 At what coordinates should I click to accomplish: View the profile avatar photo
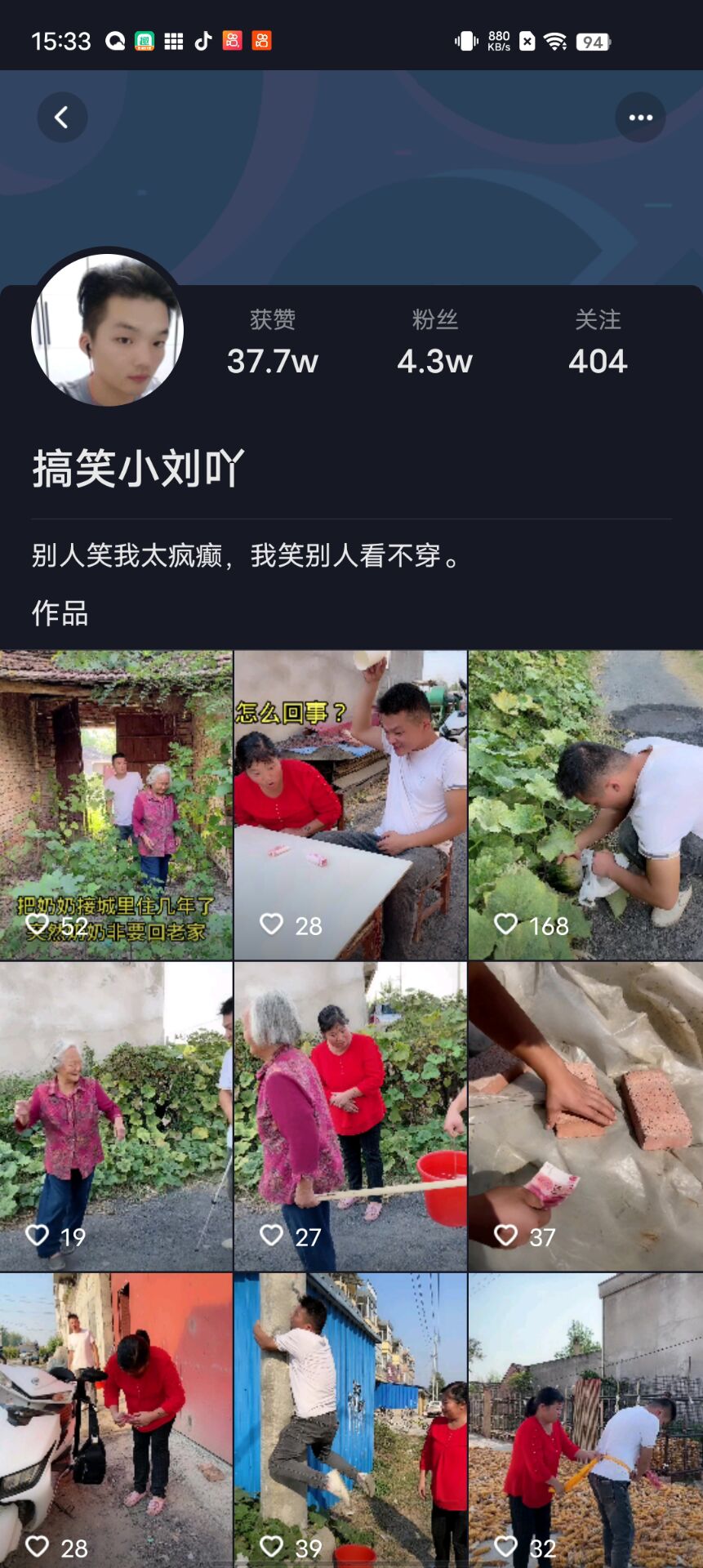[x=107, y=330]
